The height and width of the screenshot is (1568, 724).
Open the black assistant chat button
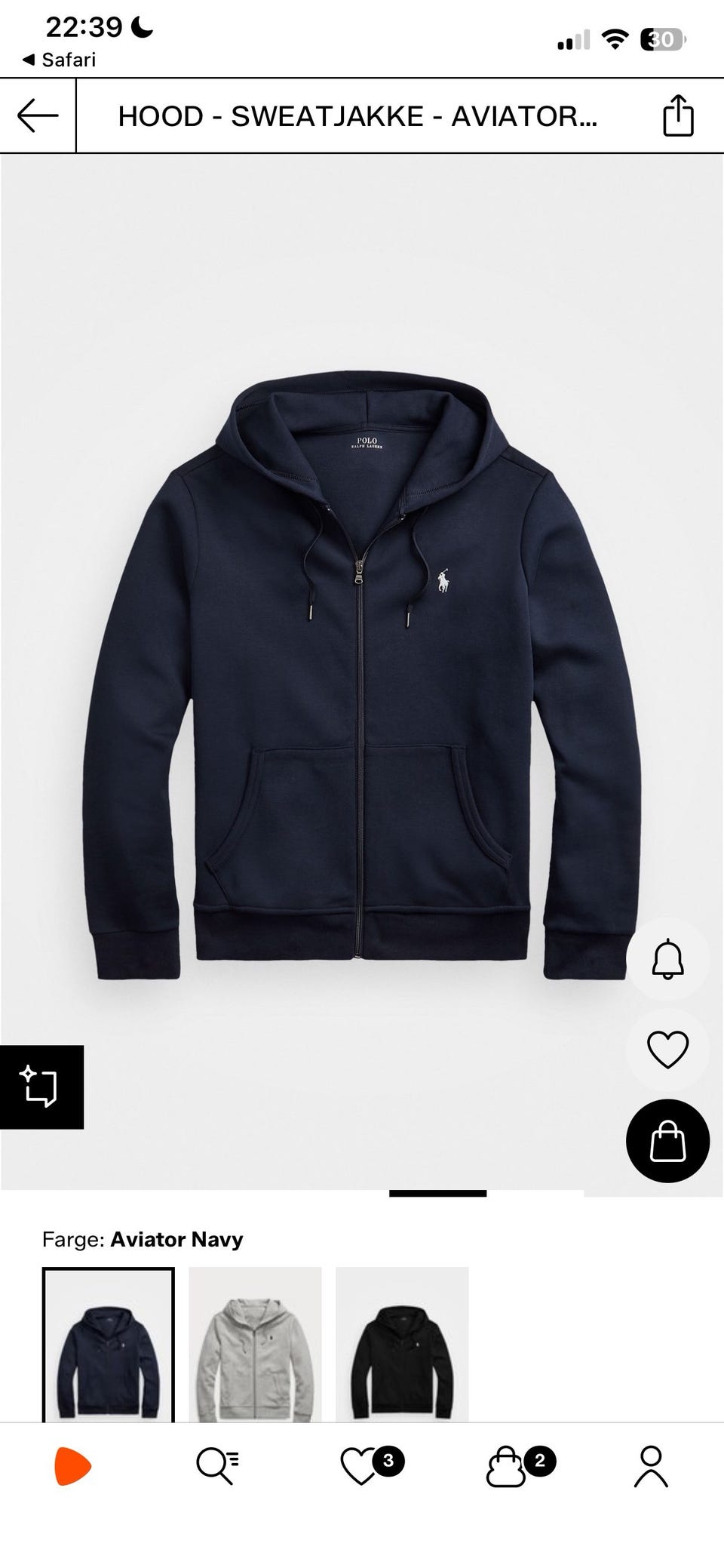pos(41,1087)
